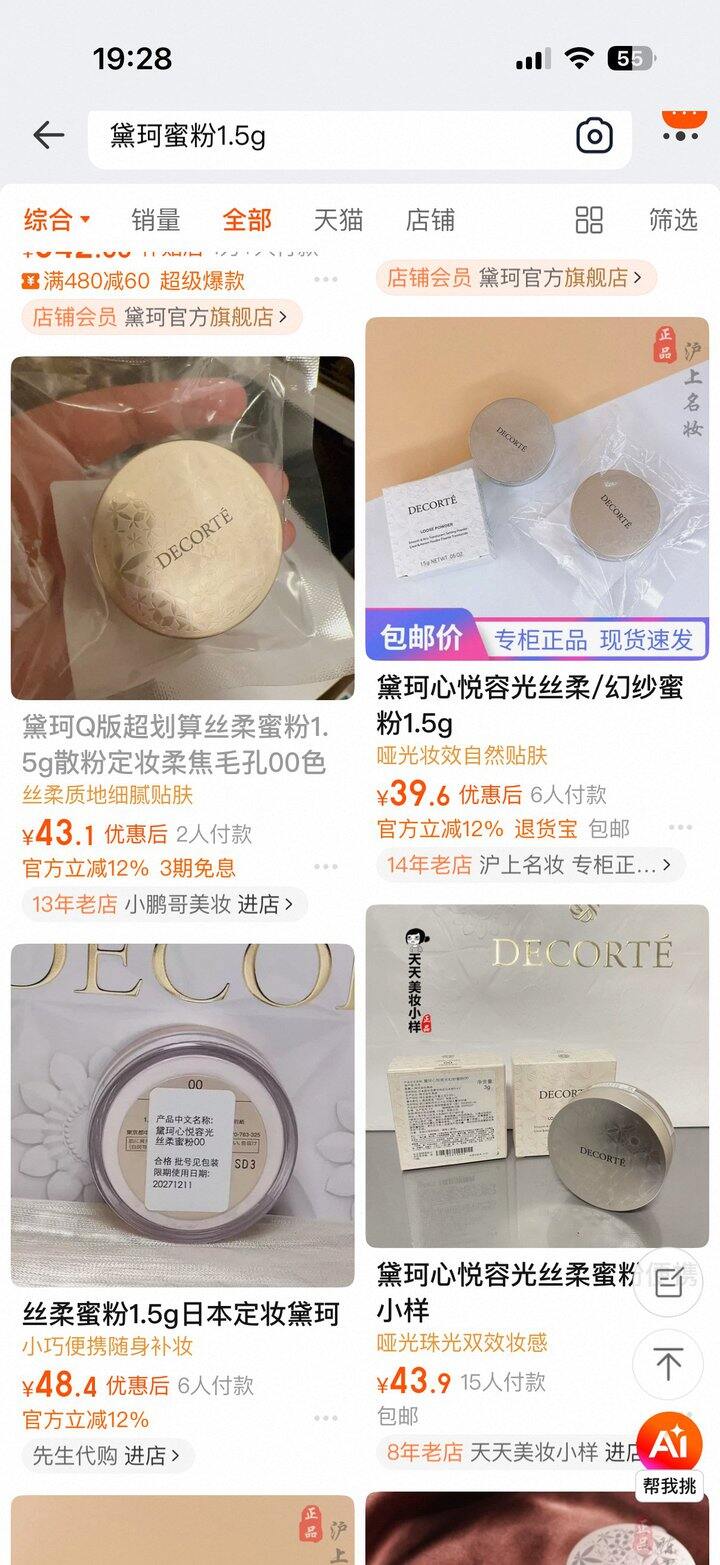
Task: Toggle the grid layout view icon
Action: coord(589,220)
